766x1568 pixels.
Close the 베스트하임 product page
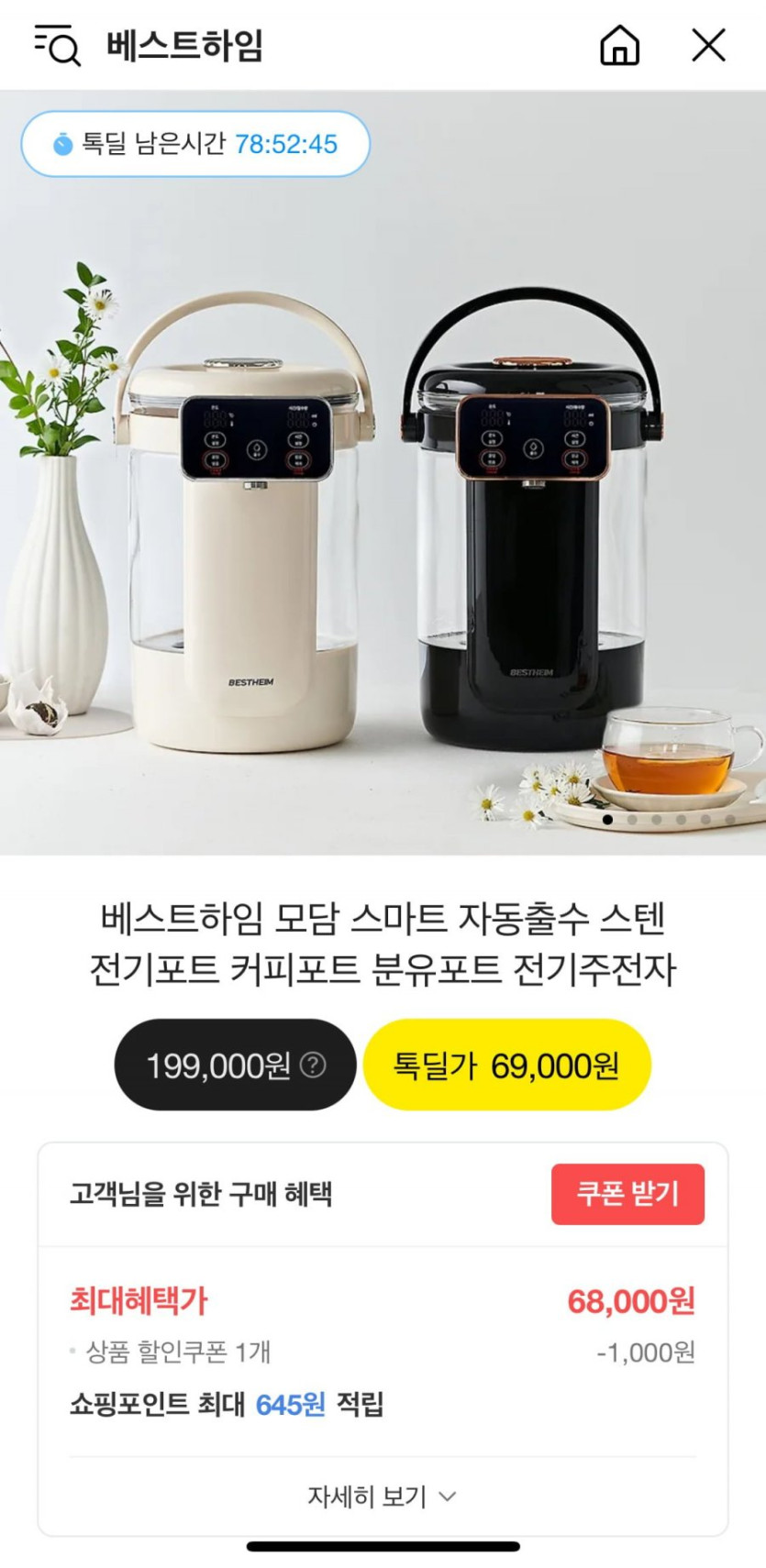point(708,45)
